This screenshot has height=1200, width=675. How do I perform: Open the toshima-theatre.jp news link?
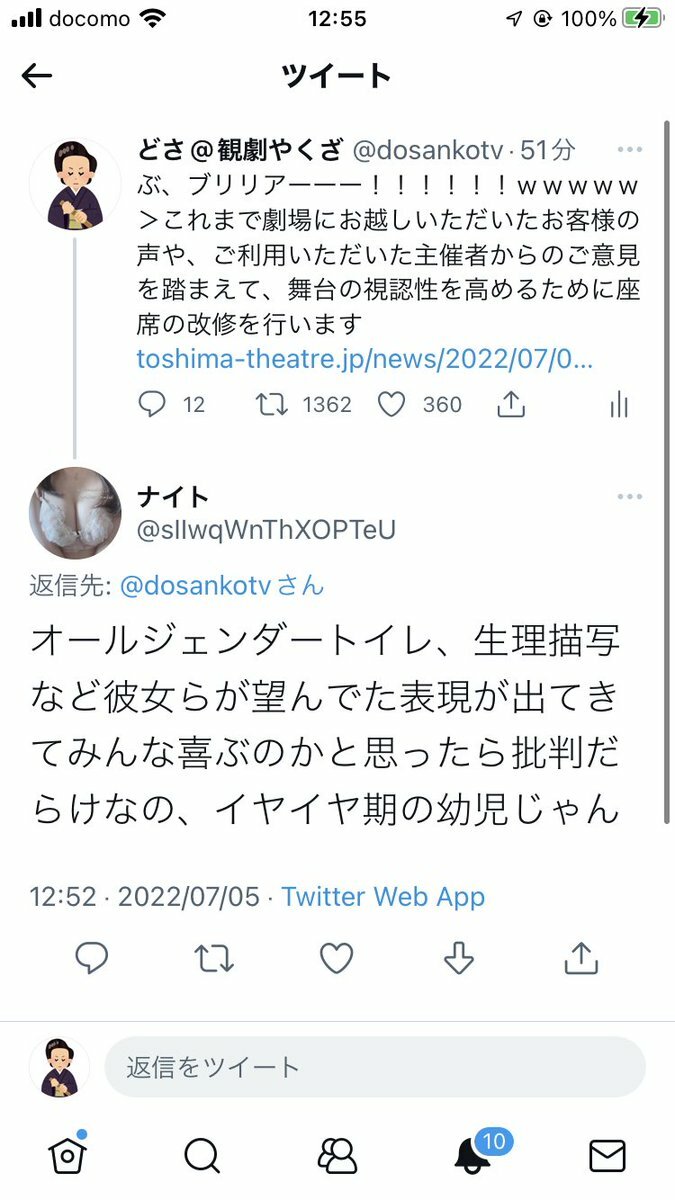pos(364,358)
